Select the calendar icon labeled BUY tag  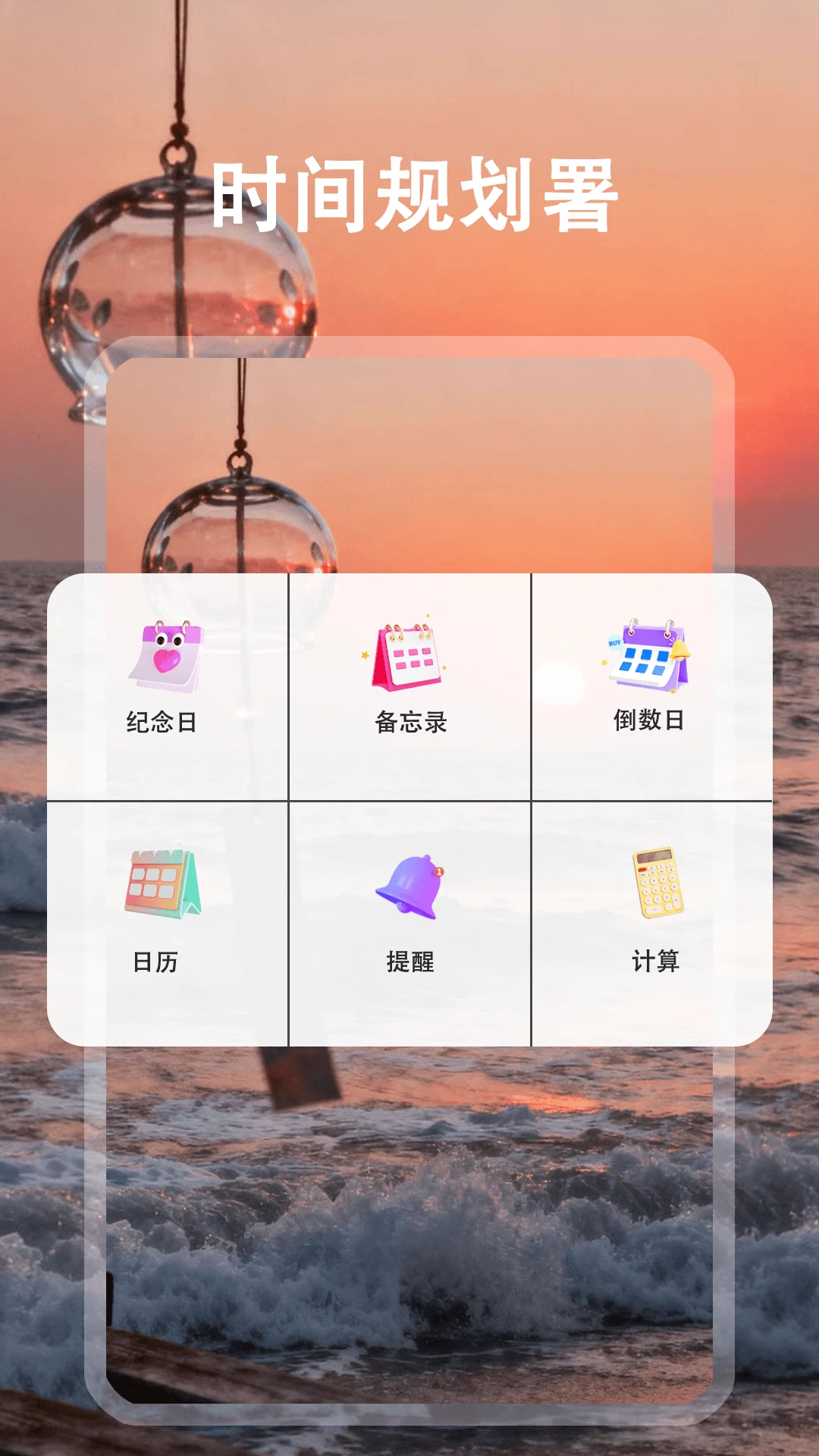(x=651, y=656)
